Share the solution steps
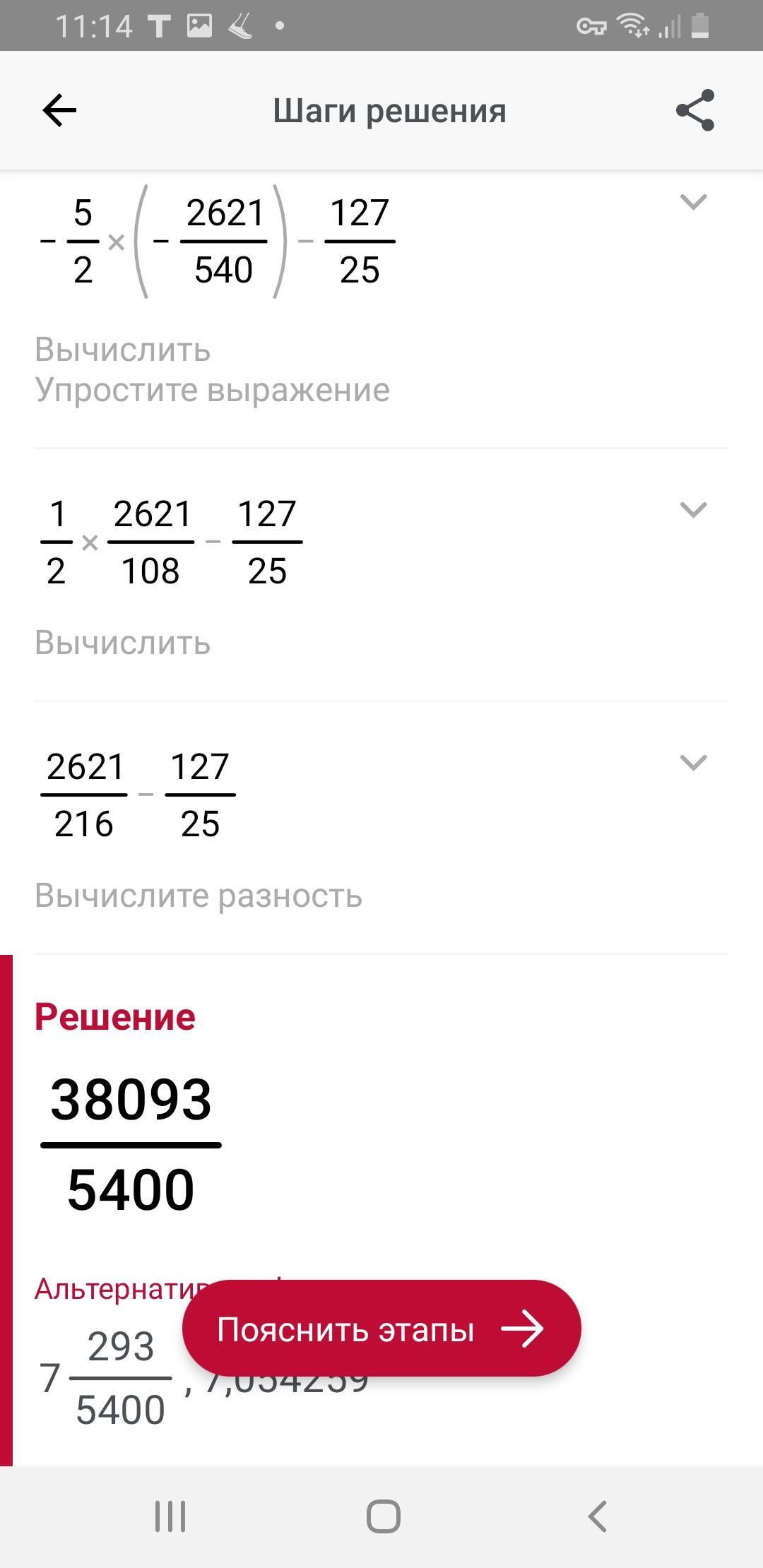The height and width of the screenshot is (1568, 763). pos(695,111)
